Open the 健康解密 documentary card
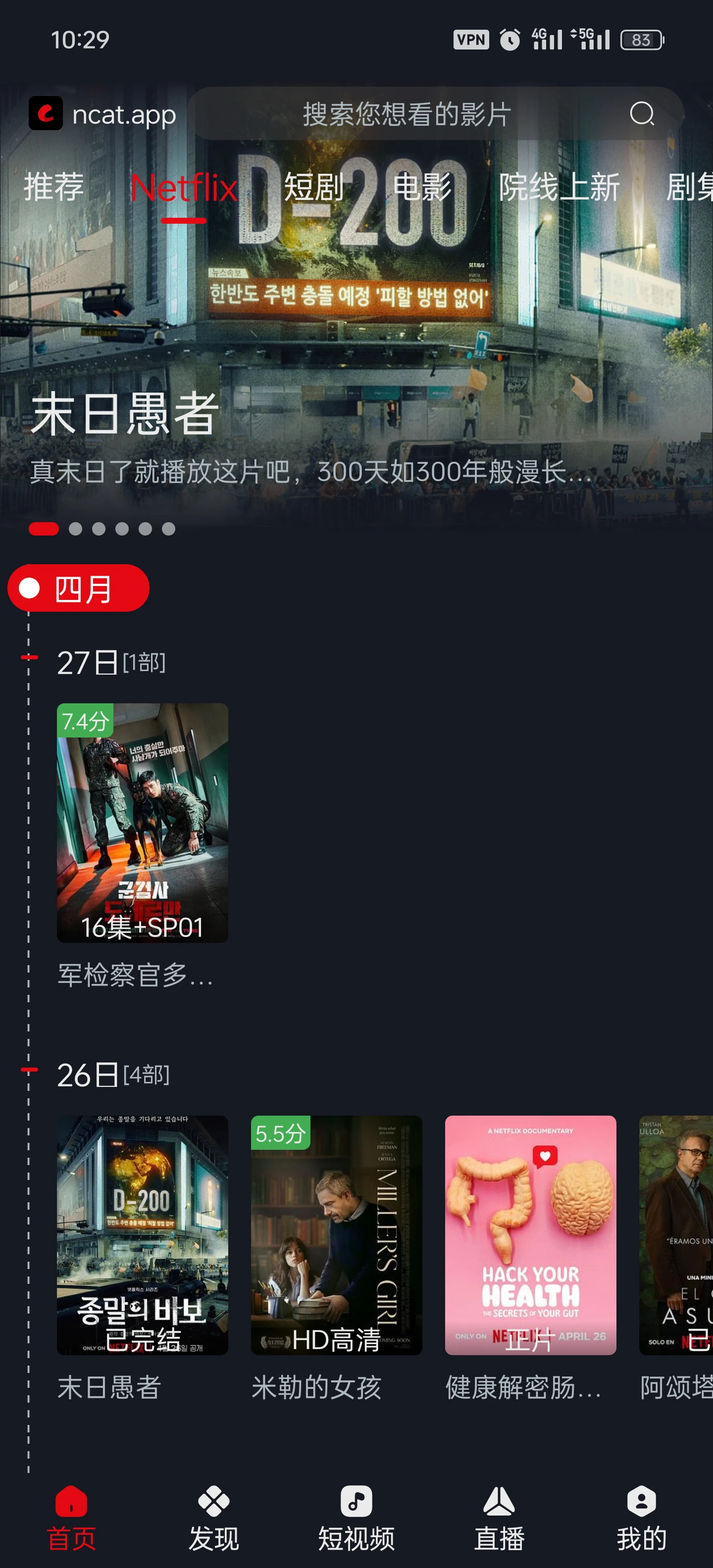 [x=530, y=1235]
